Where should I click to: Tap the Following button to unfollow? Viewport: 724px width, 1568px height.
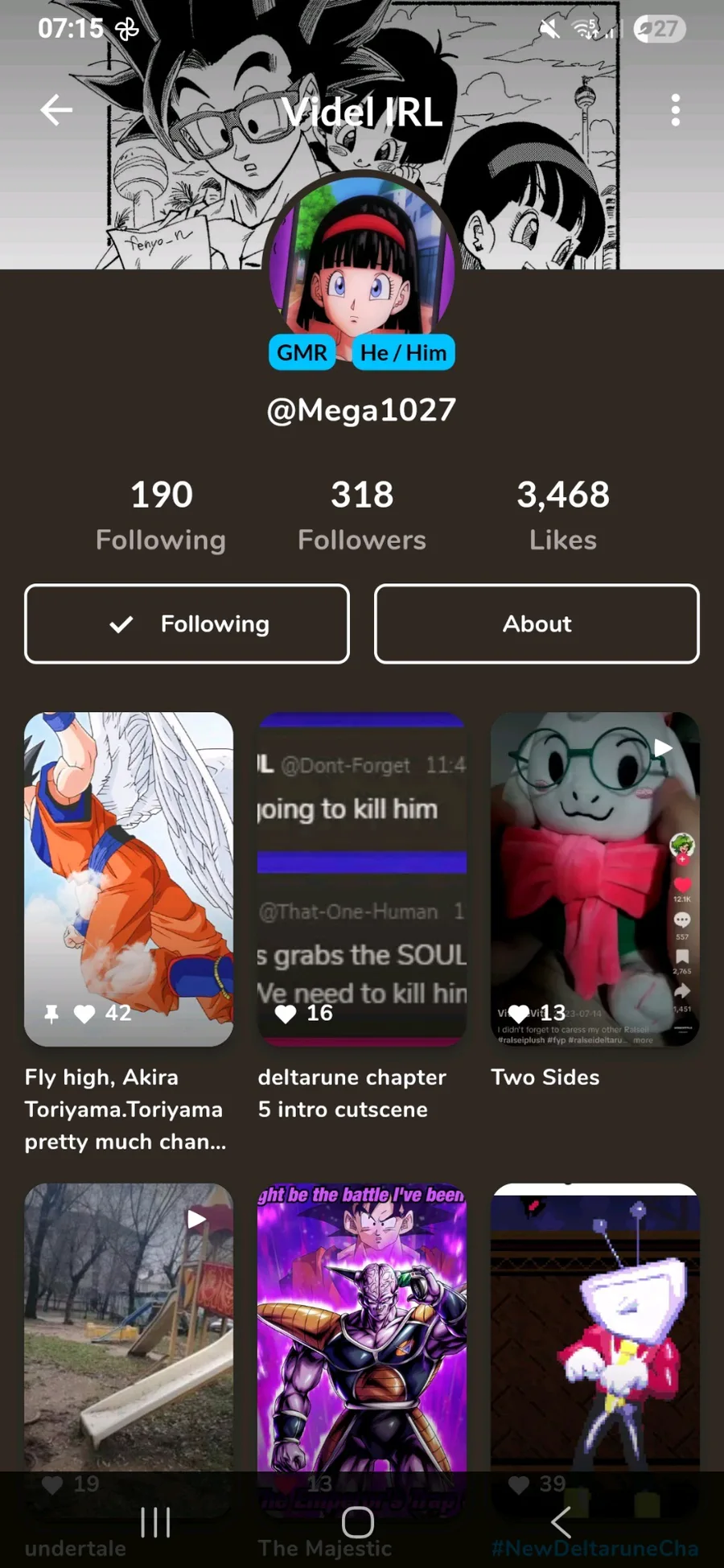pyautogui.click(x=187, y=623)
